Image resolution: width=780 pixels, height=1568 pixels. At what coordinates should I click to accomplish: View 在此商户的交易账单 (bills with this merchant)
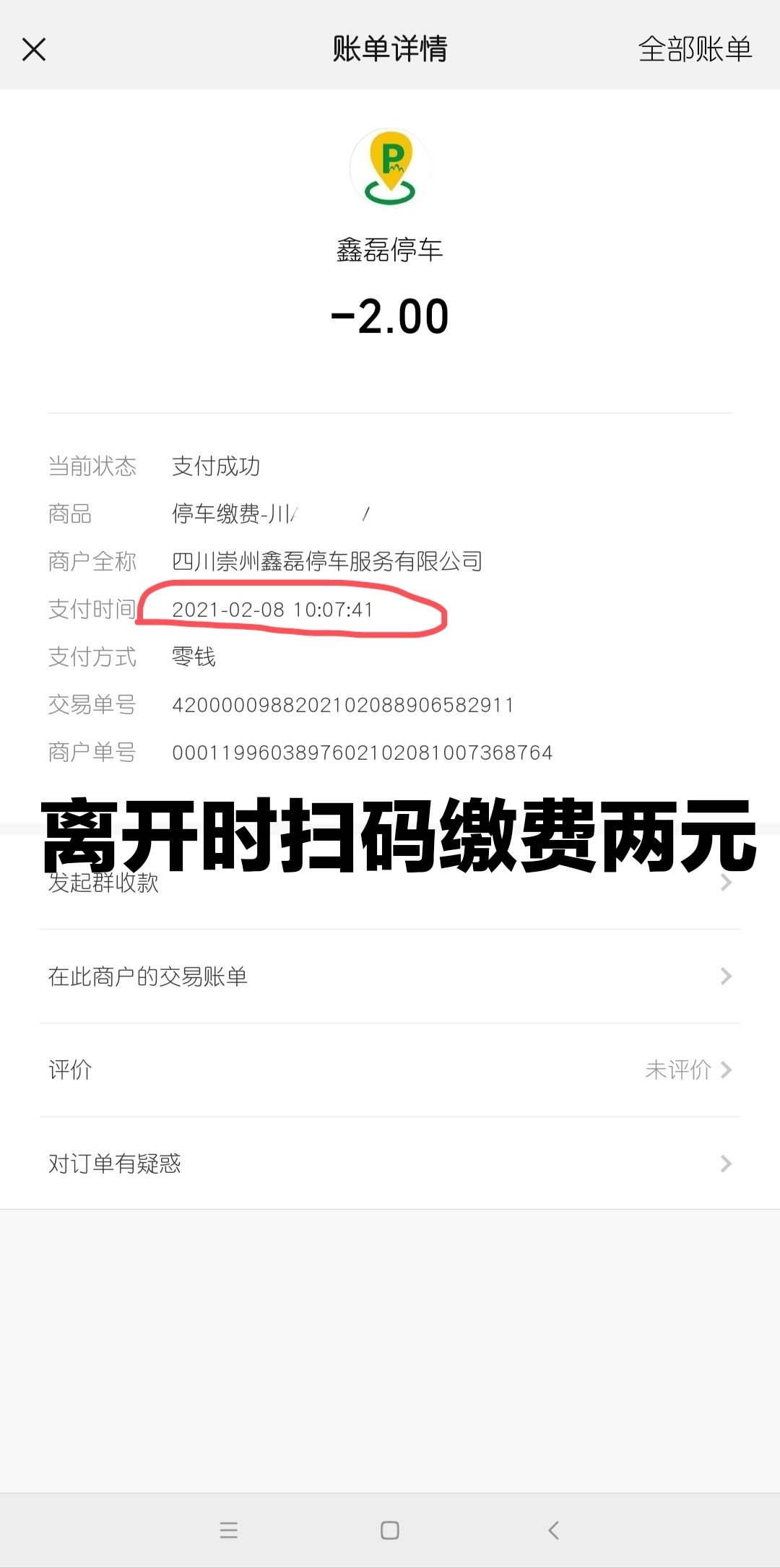click(390, 976)
